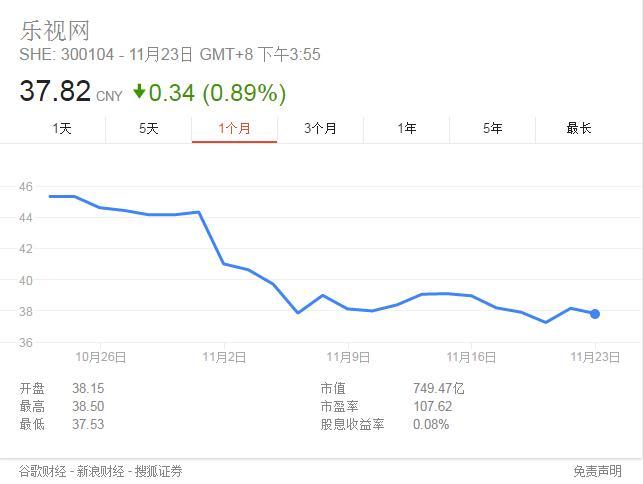Switch to the 1年 range
Image resolution: width=643 pixels, height=484 pixels.
pyautogui.click(x=406, y=129)
